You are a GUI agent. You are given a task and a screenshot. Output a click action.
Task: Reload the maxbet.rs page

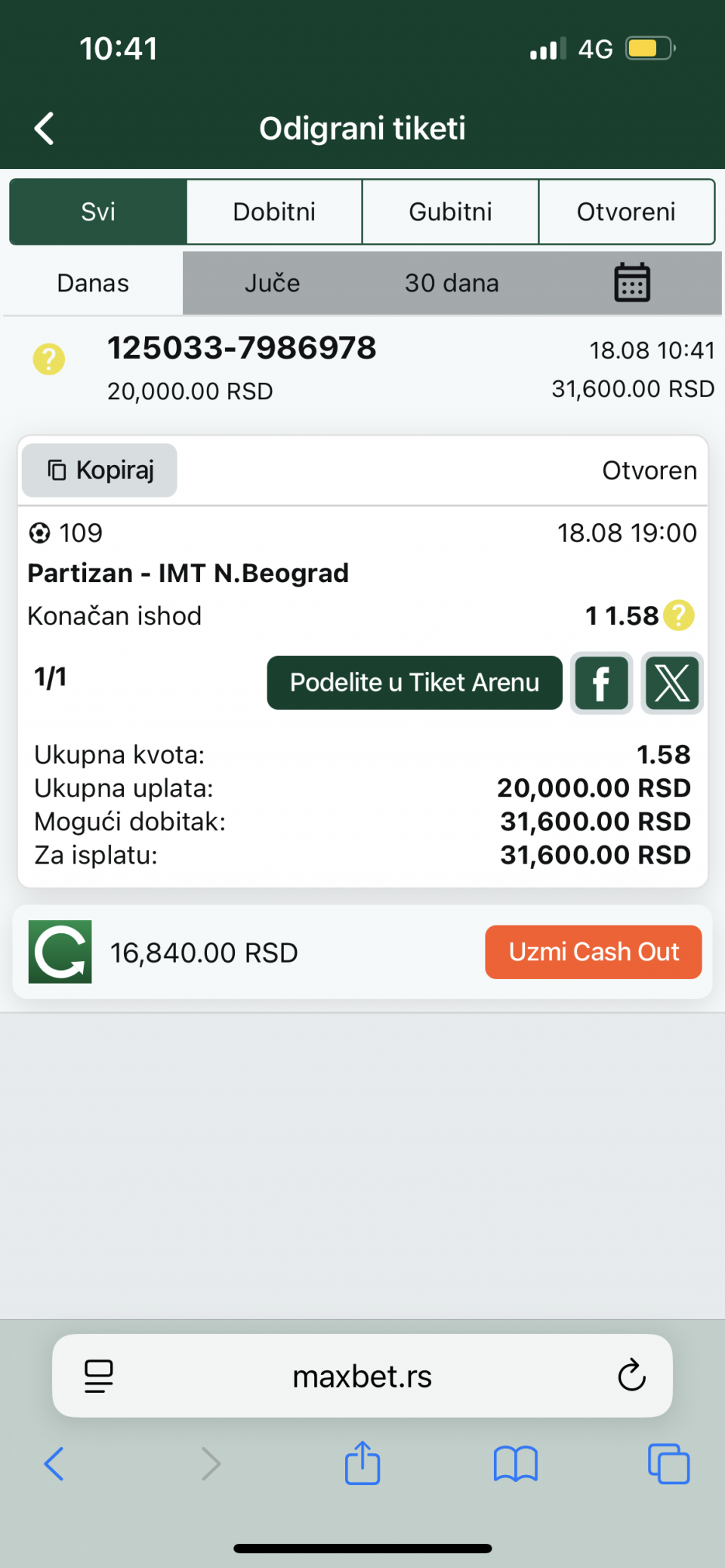[x=631, y=1375]
